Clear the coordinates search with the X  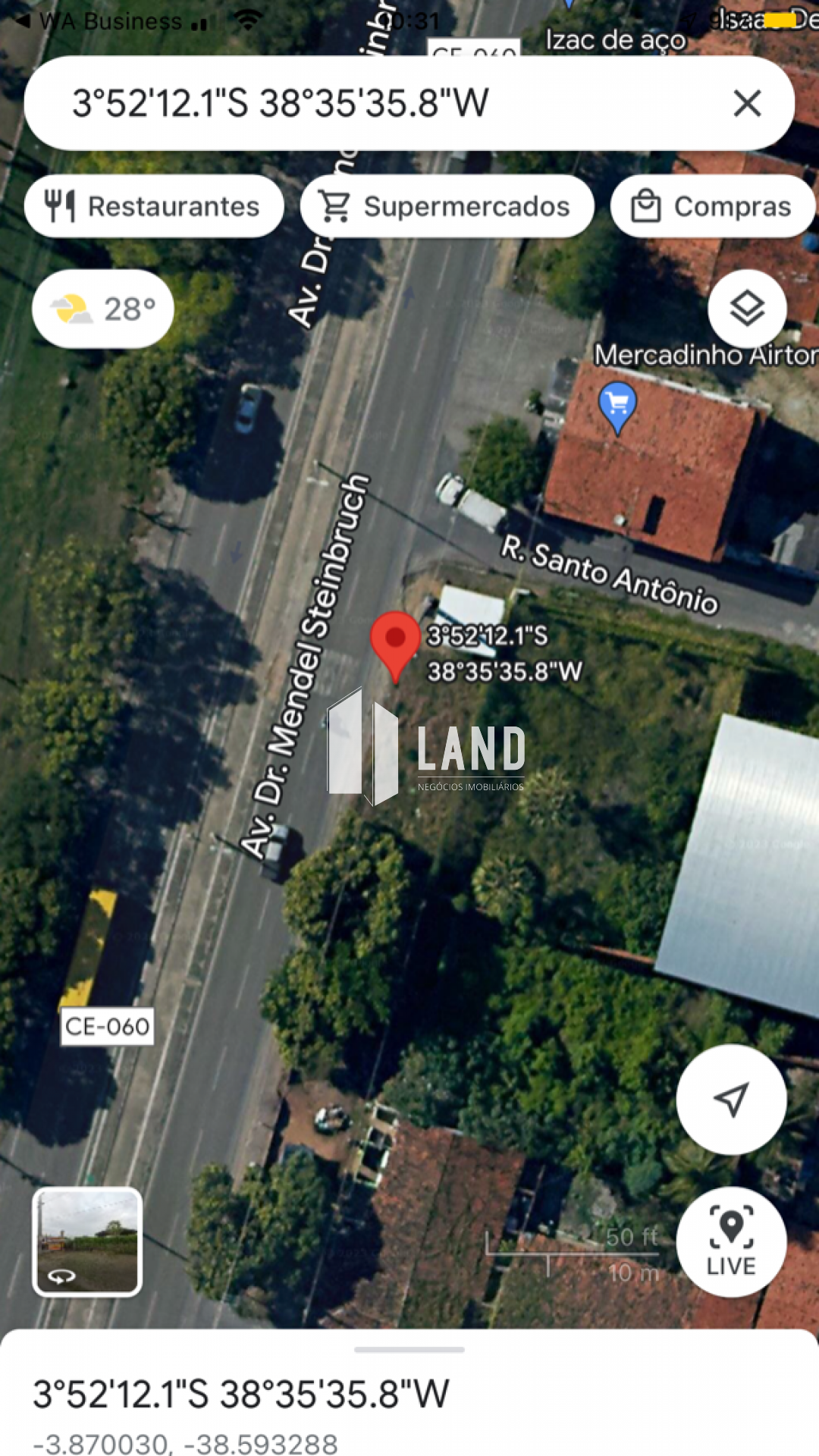click(x=747, y=103)
